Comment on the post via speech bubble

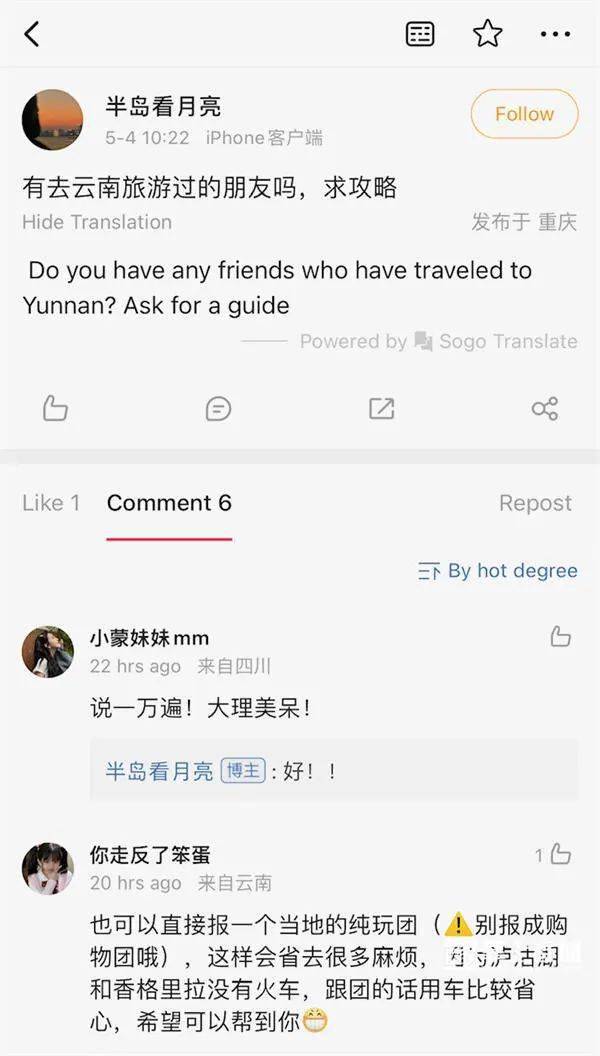(x=218, y=408)
